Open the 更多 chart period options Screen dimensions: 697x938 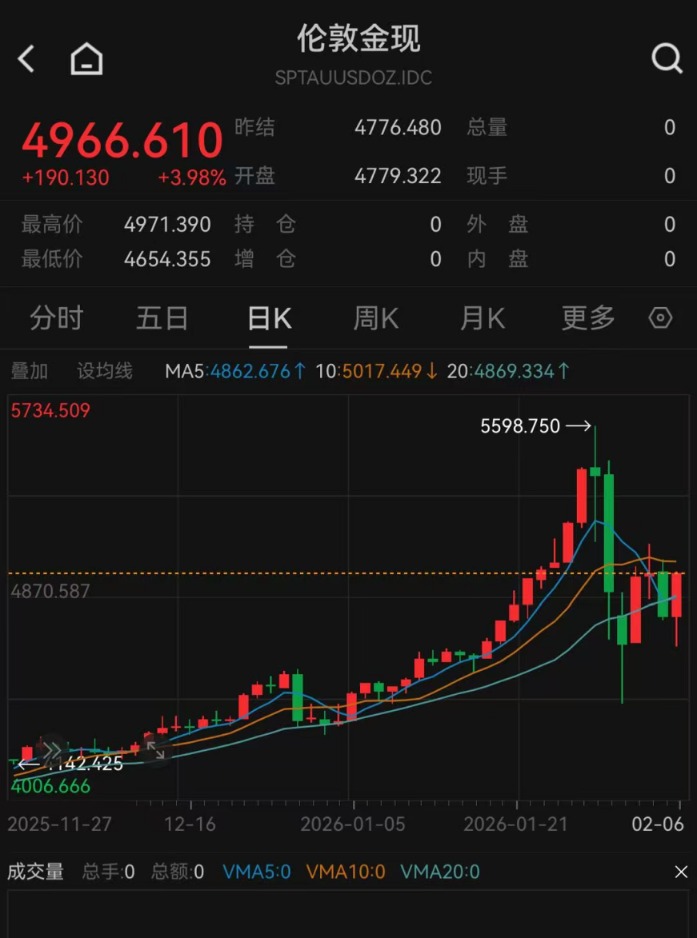pos(588,319)
